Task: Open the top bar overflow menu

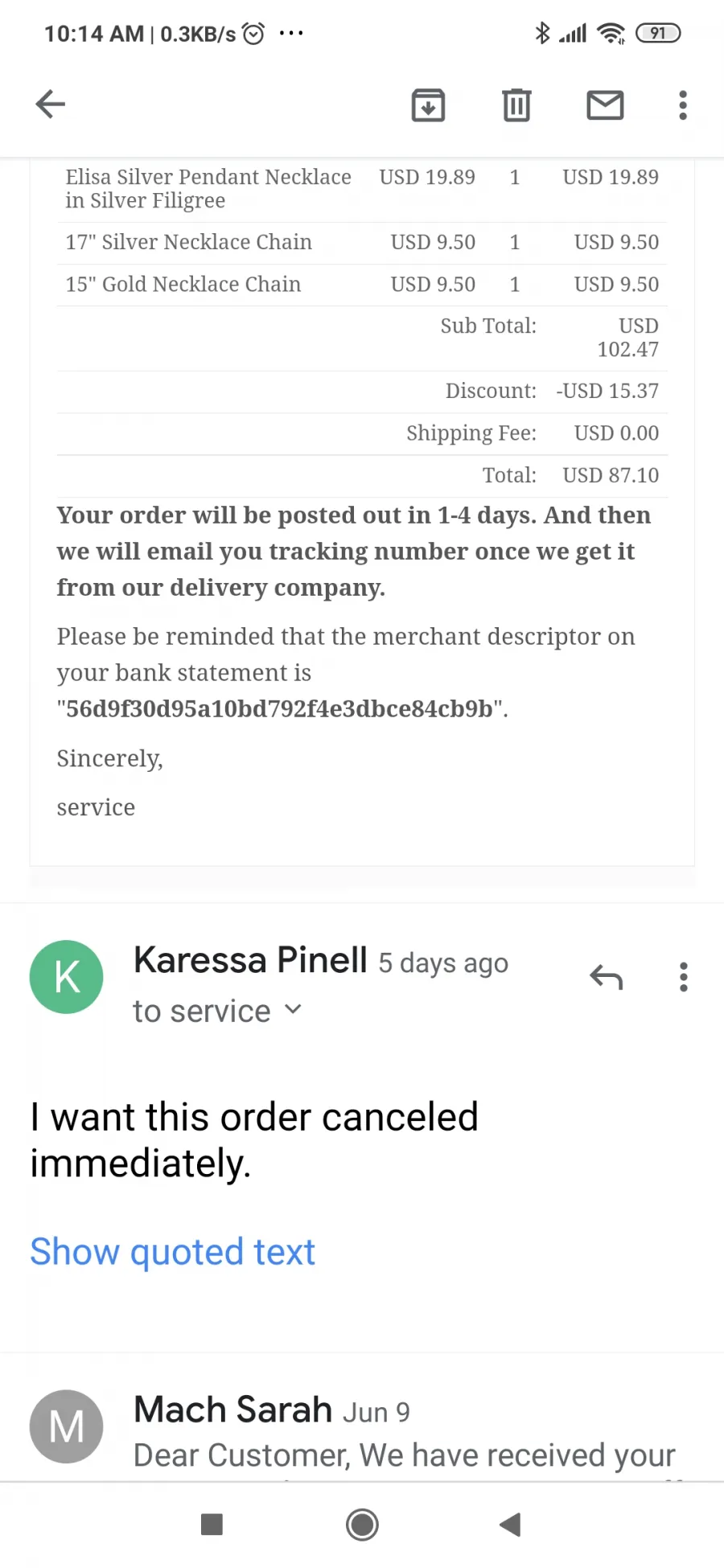Action: pos(683,105)
